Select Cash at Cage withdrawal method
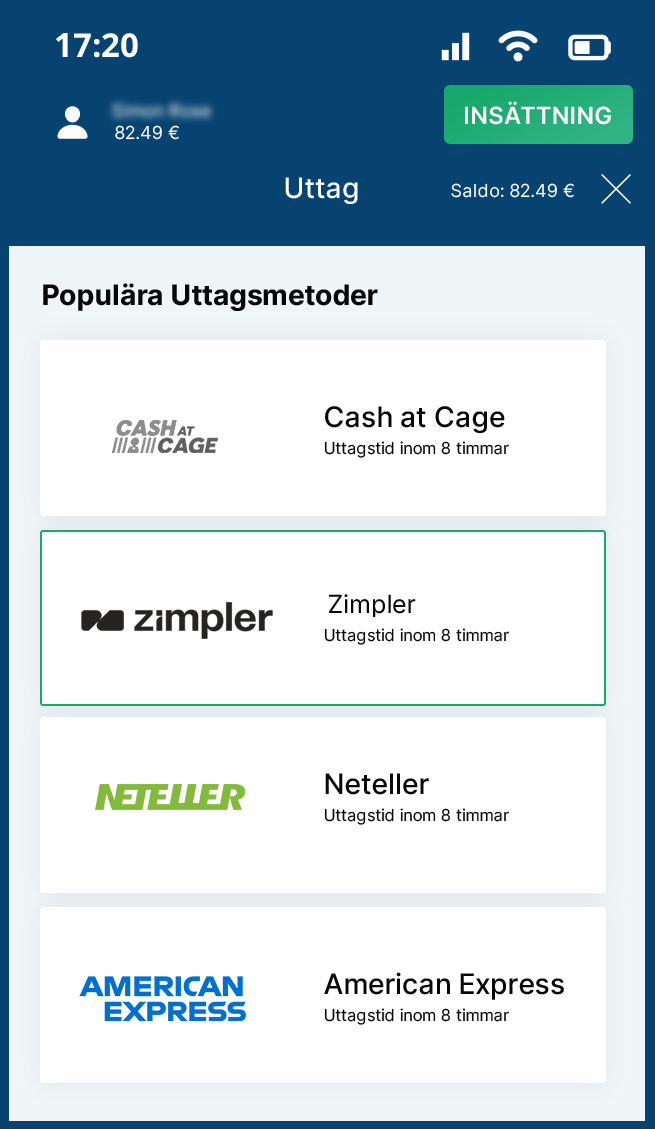The width and height of the screenshot is (655, 1129). pos(322,428)
